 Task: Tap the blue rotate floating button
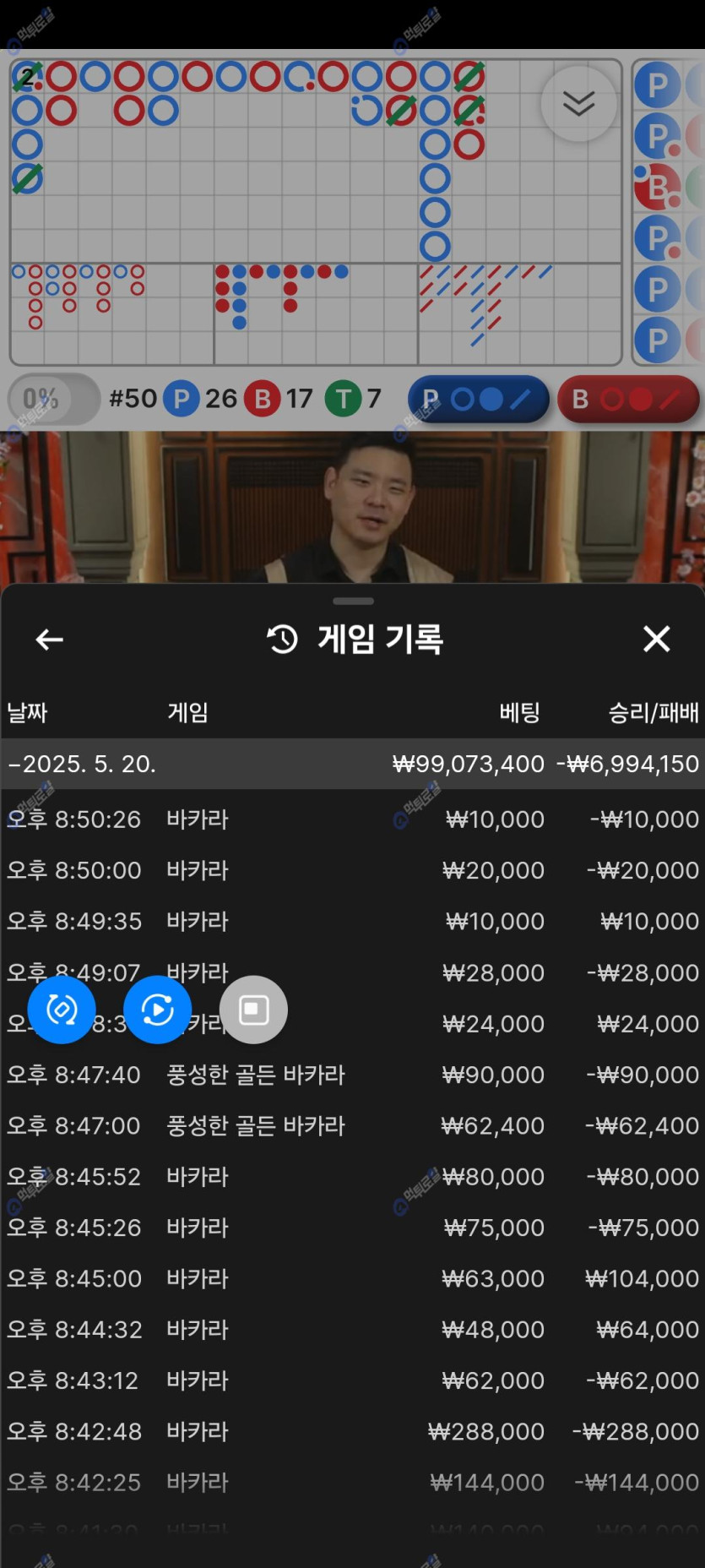tap(61, 1010)
